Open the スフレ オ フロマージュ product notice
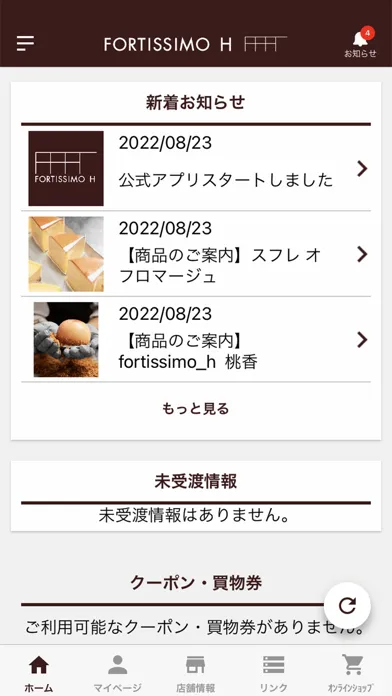The height and width of the screenshot is (696, 392). pos(196,254)
